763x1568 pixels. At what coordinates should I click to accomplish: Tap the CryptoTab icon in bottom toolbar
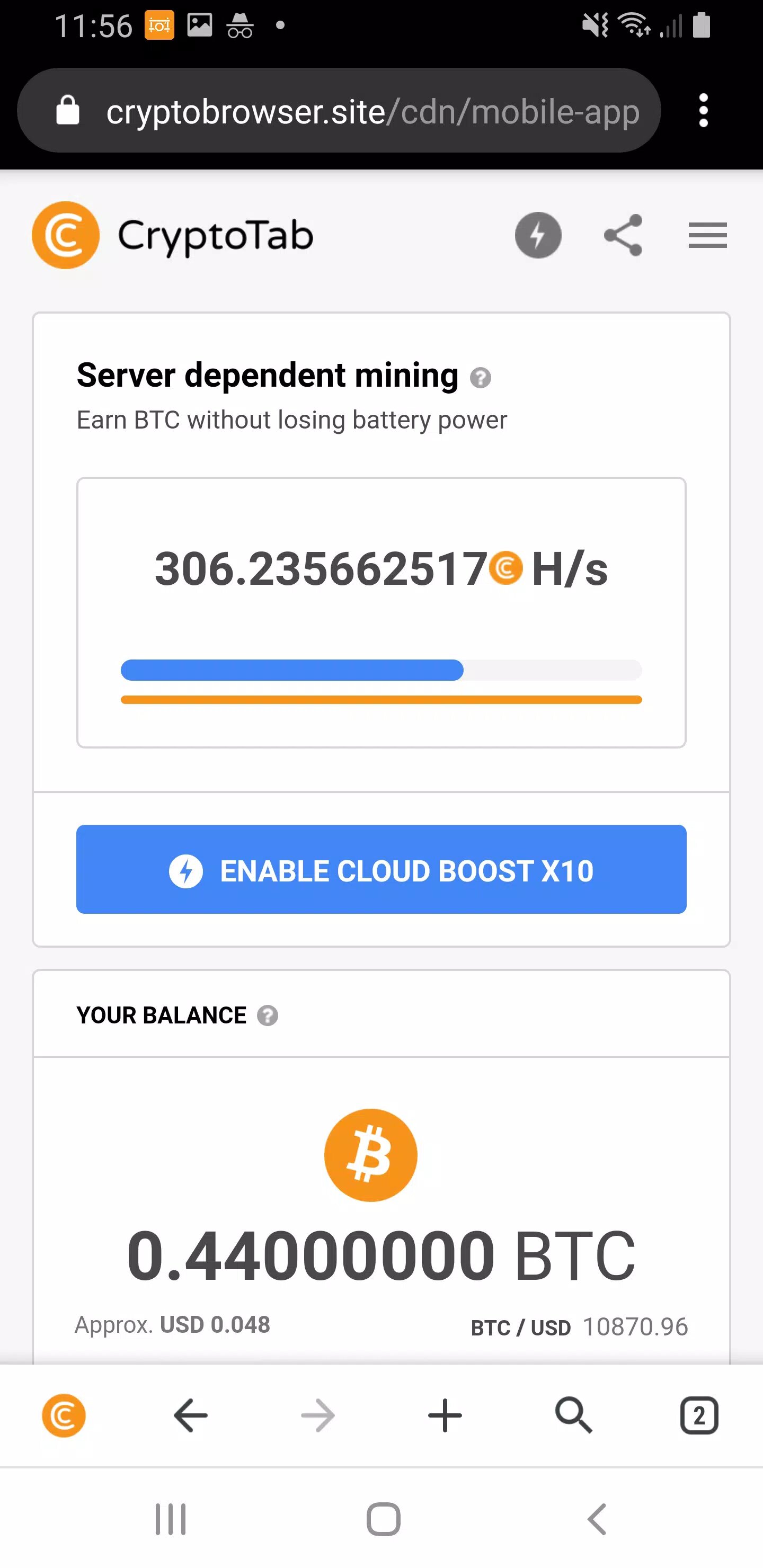click(x=64, y=1415)
